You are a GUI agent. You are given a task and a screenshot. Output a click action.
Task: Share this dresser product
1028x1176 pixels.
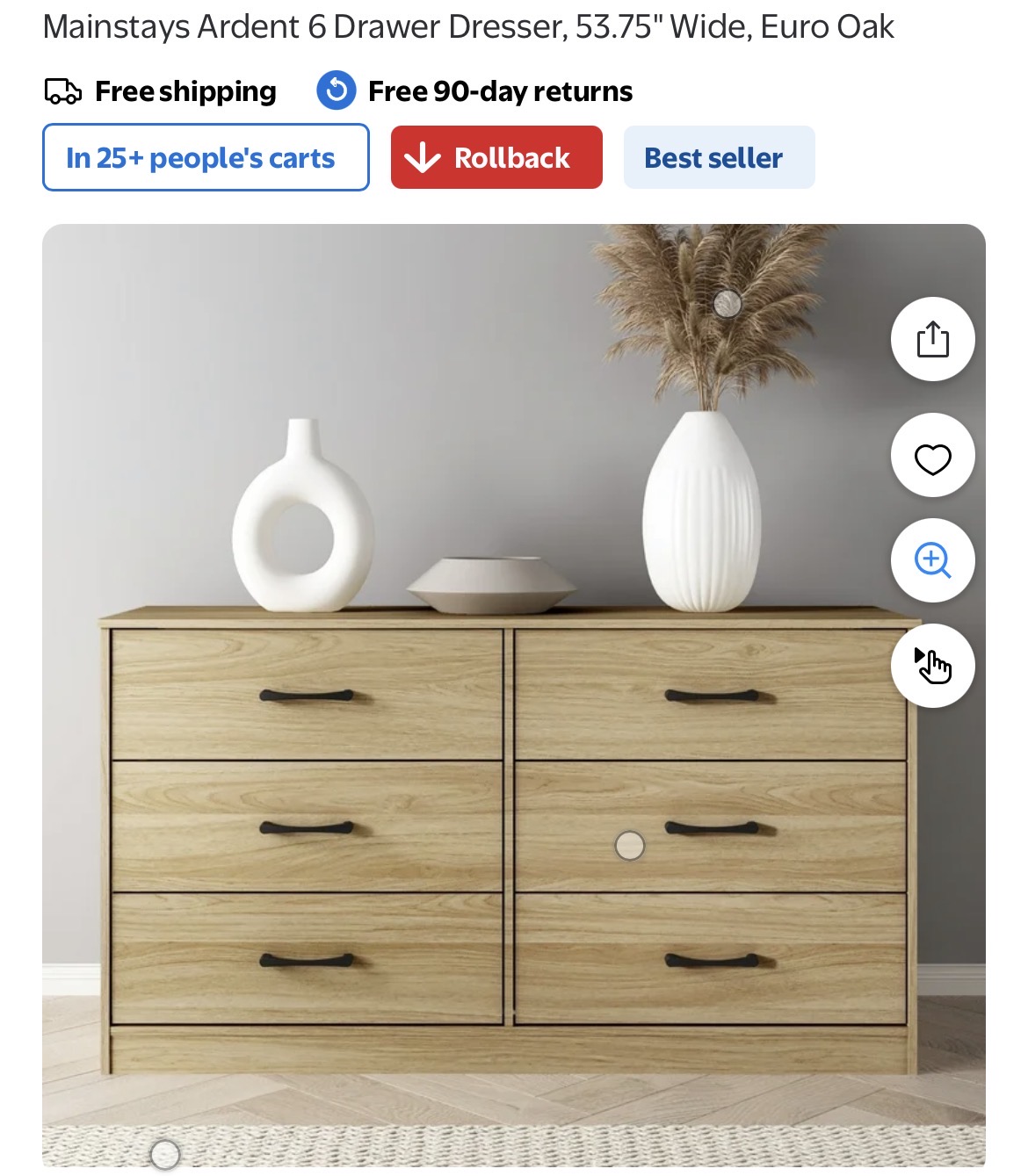coord(932,339)
